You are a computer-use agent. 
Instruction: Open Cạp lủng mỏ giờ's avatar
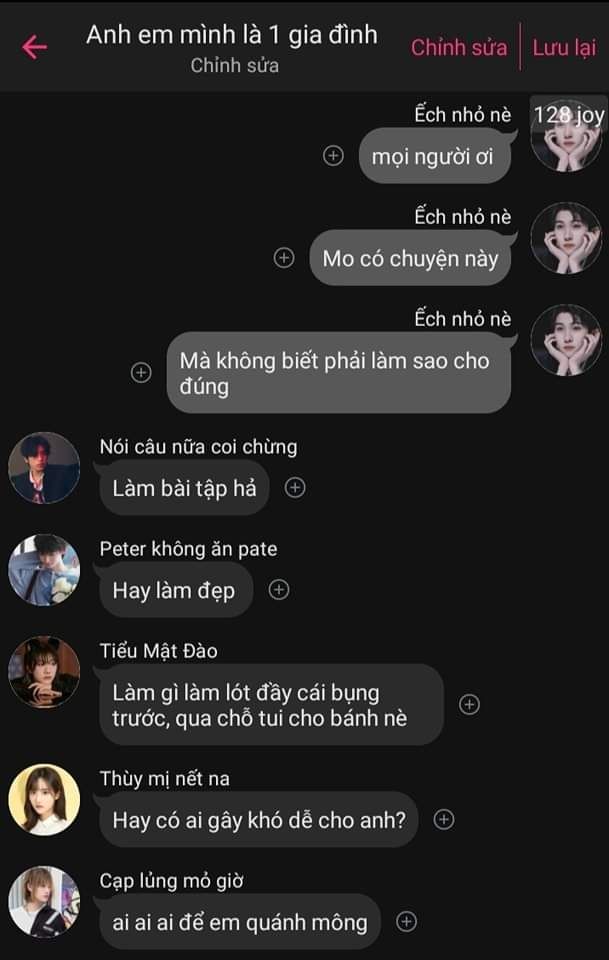coord(44,901)
